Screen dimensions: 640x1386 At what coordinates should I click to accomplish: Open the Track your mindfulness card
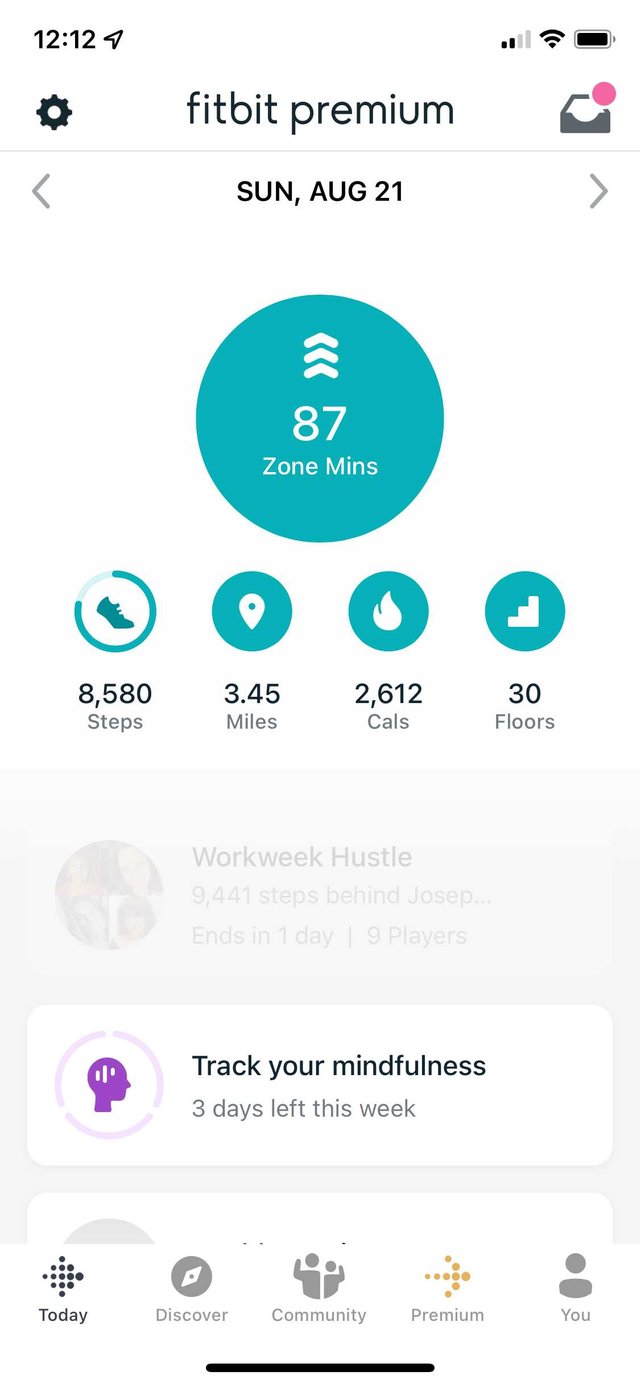pos(320,1086)
